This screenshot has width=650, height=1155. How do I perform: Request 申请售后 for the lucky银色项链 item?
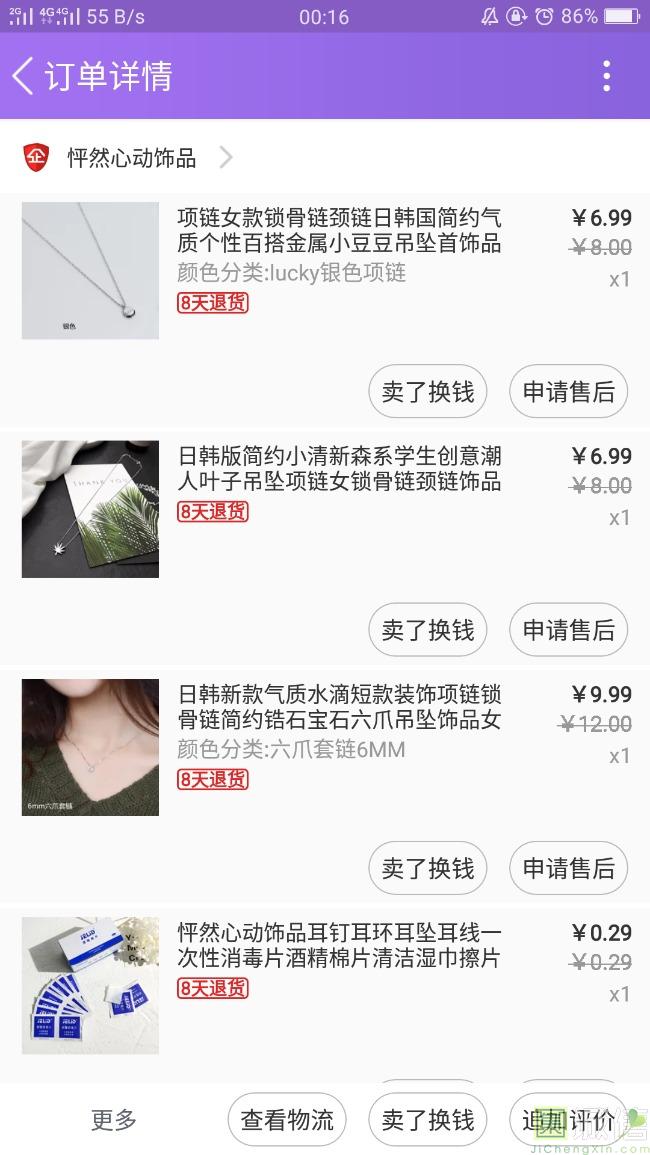point(568,392)
